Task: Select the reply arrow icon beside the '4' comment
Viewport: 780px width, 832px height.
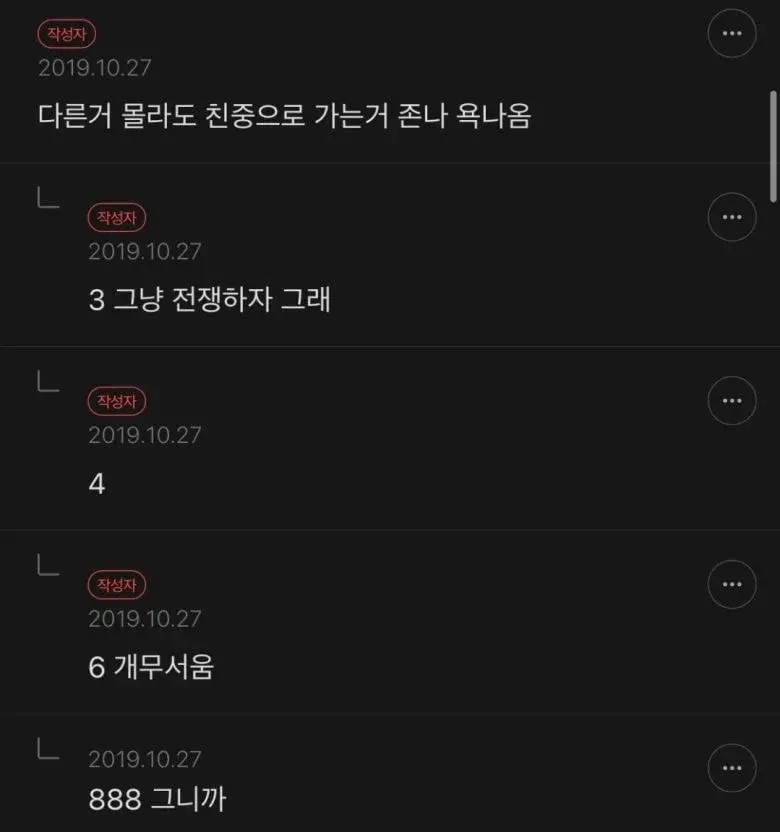Action: coord(44,382)
